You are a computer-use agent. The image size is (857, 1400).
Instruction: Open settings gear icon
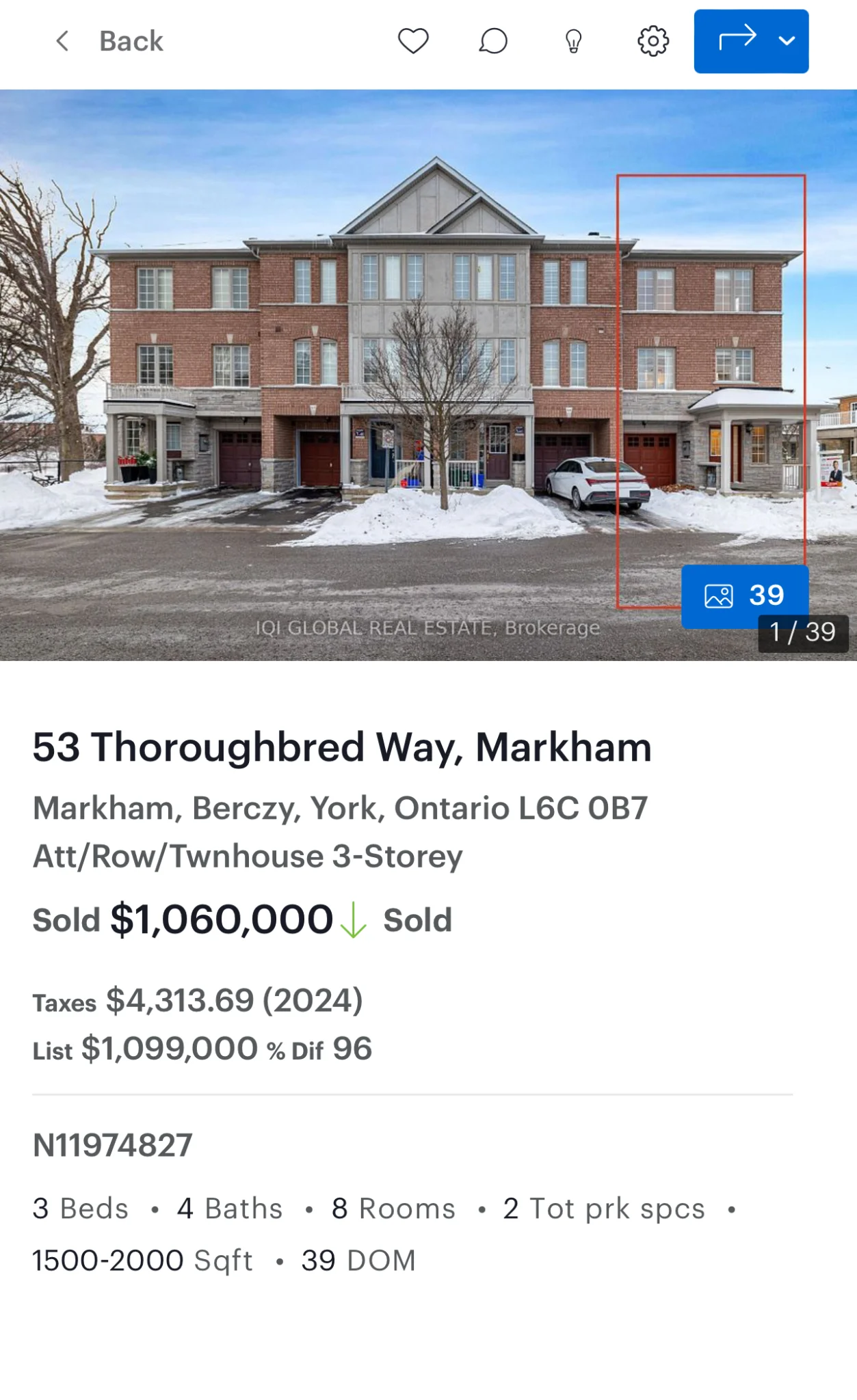tap(653, 41)
